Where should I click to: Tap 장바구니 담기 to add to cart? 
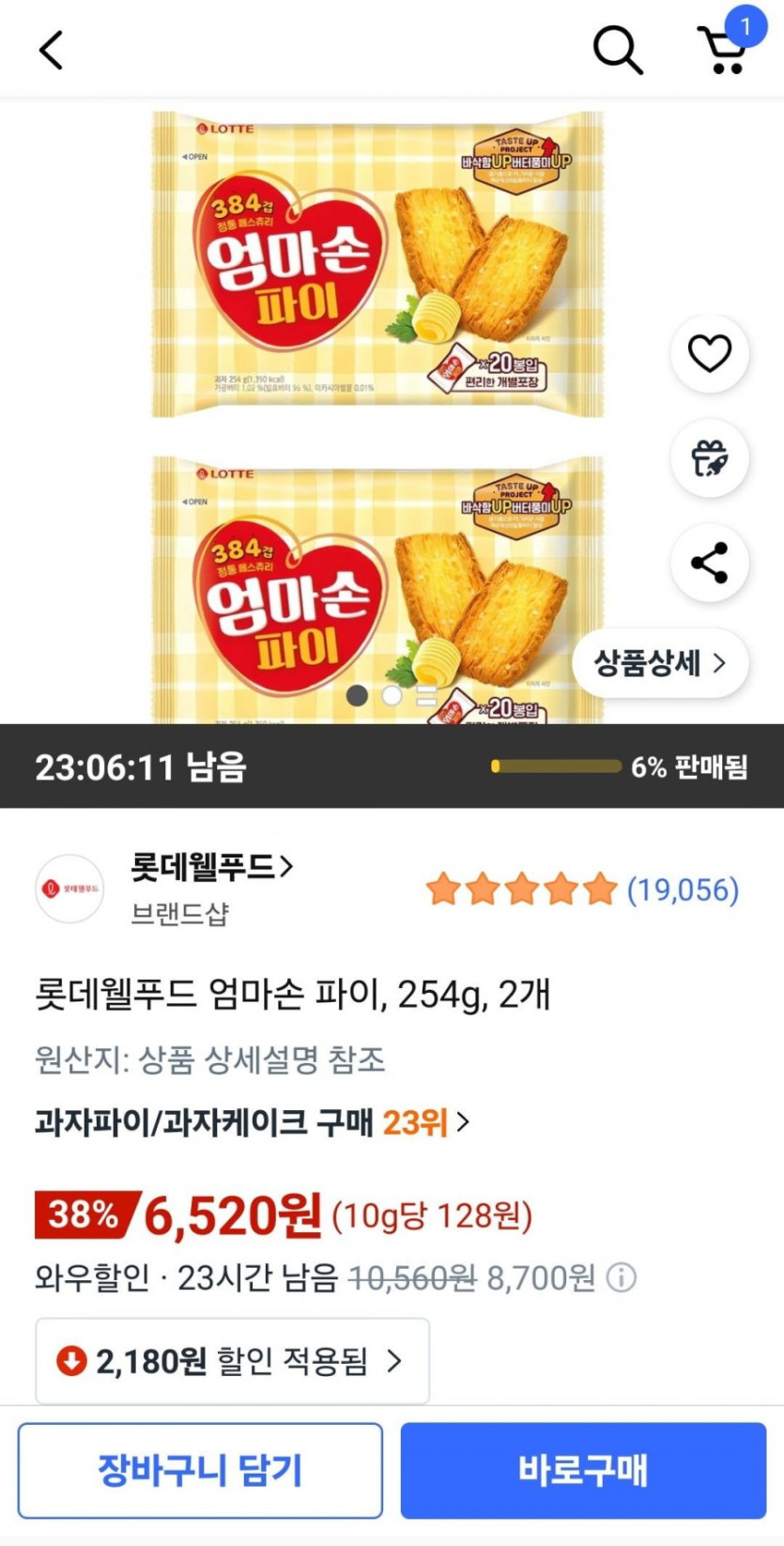click(200, 1470)
